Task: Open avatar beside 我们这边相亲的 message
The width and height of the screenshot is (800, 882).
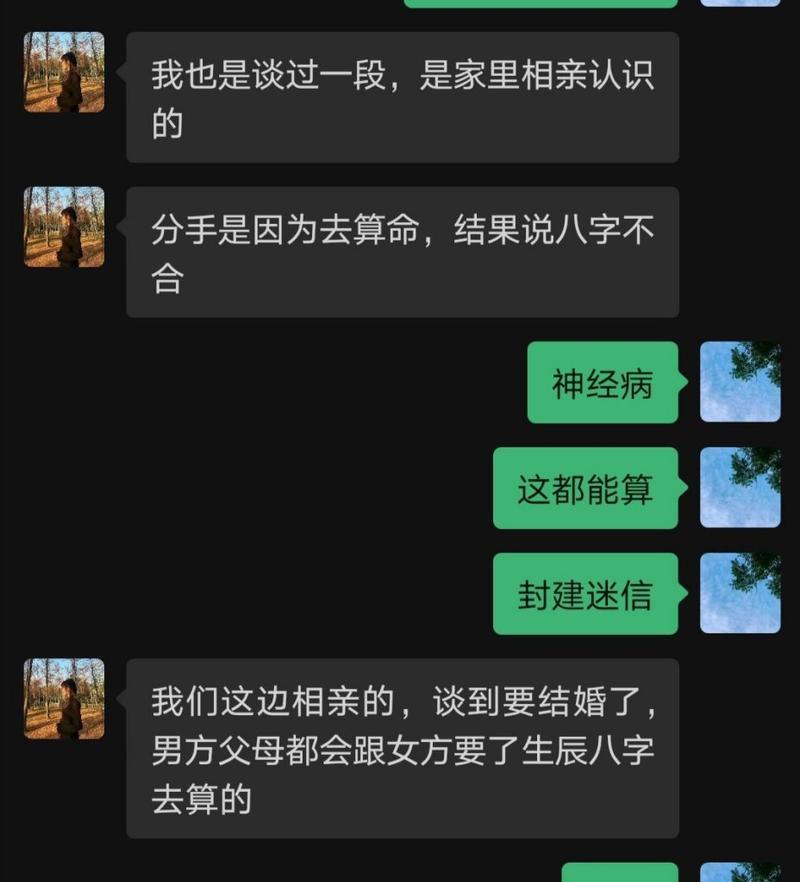Action: coord(64,699)
